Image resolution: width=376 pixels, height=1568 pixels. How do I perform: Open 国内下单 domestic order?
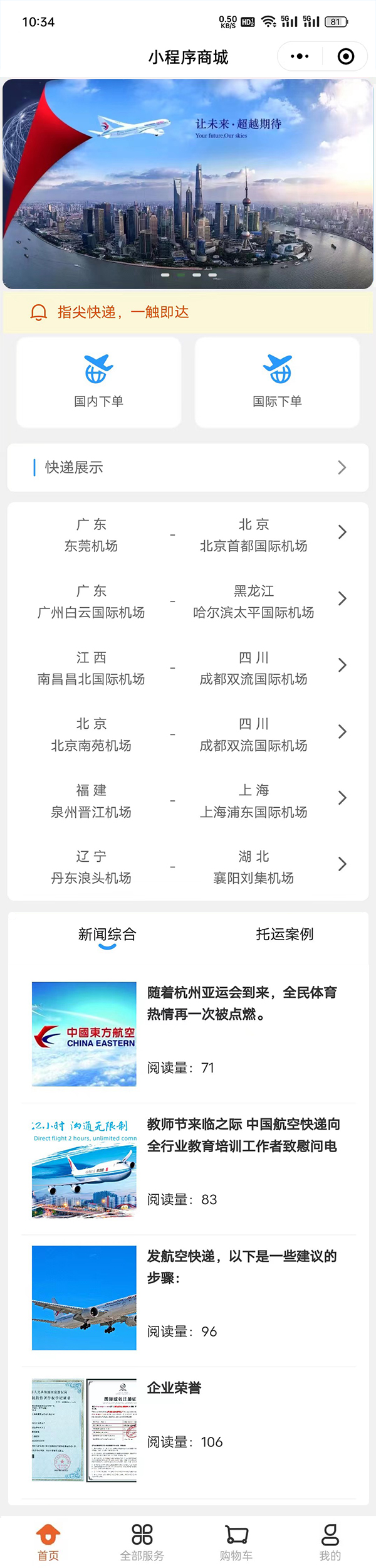click(x=98, y=382)
